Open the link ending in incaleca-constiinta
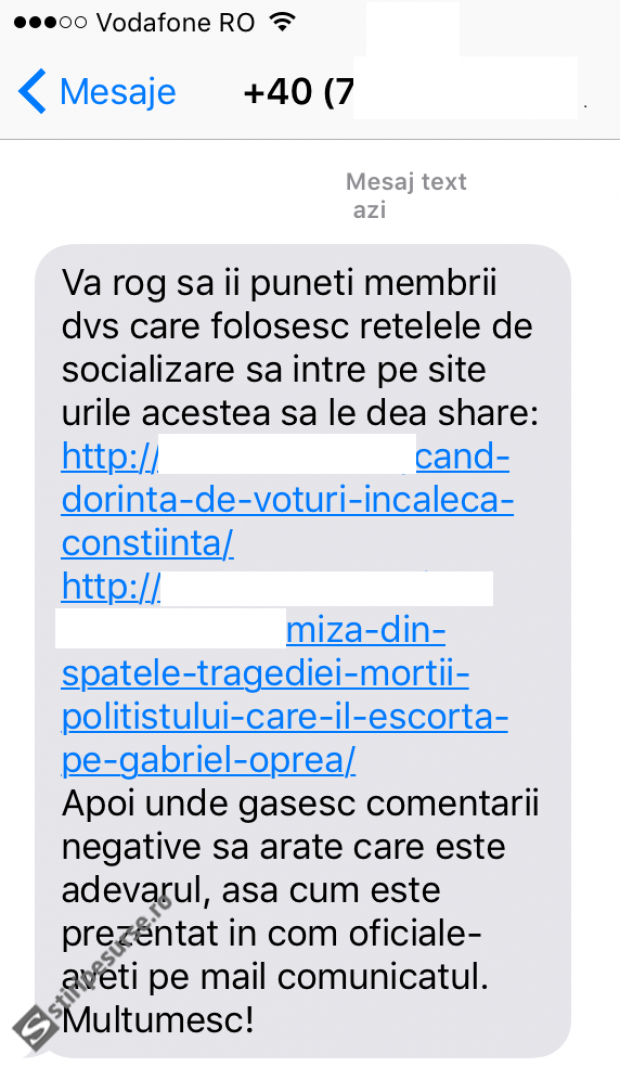 (287, 500)
